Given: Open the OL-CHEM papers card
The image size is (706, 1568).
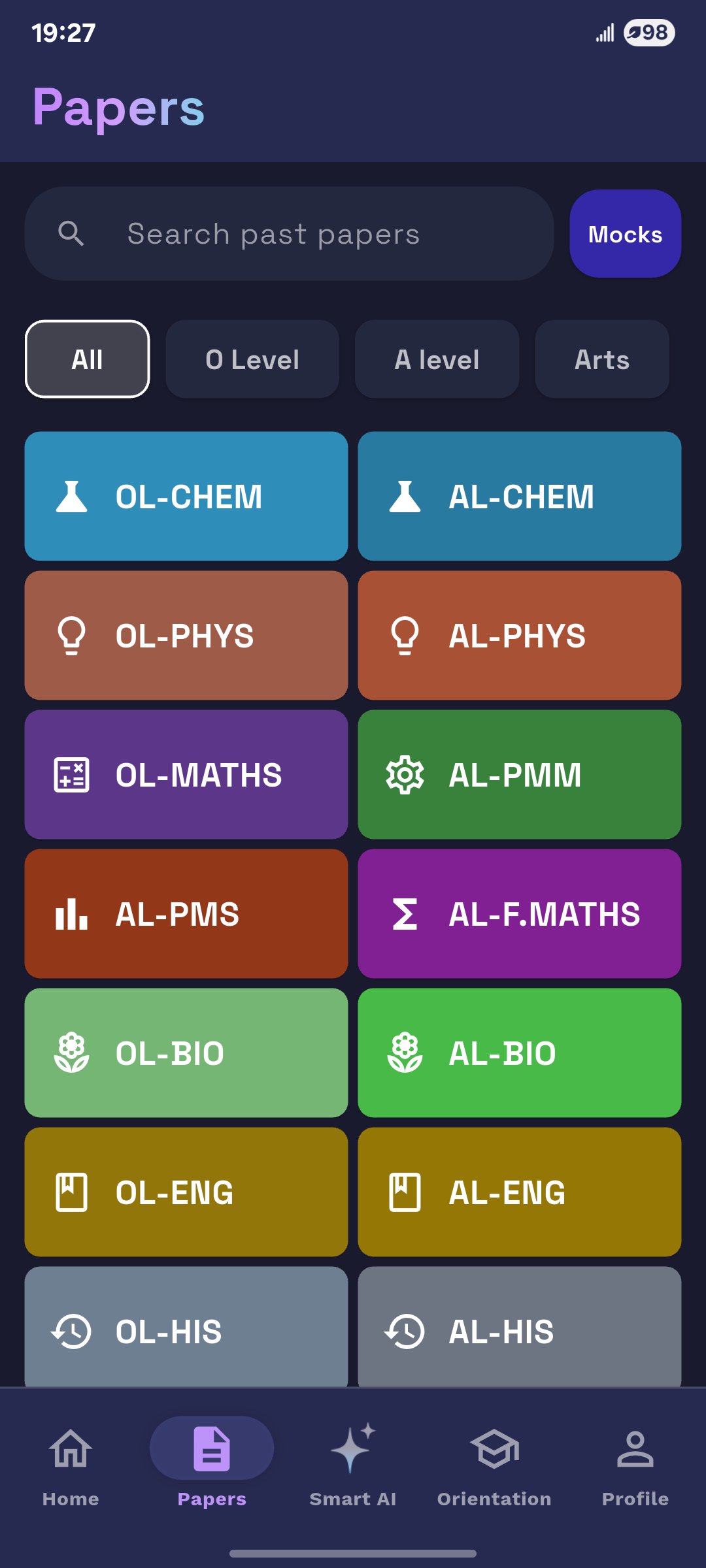Looking at the screenshot, I should click(x=186, y=497).
